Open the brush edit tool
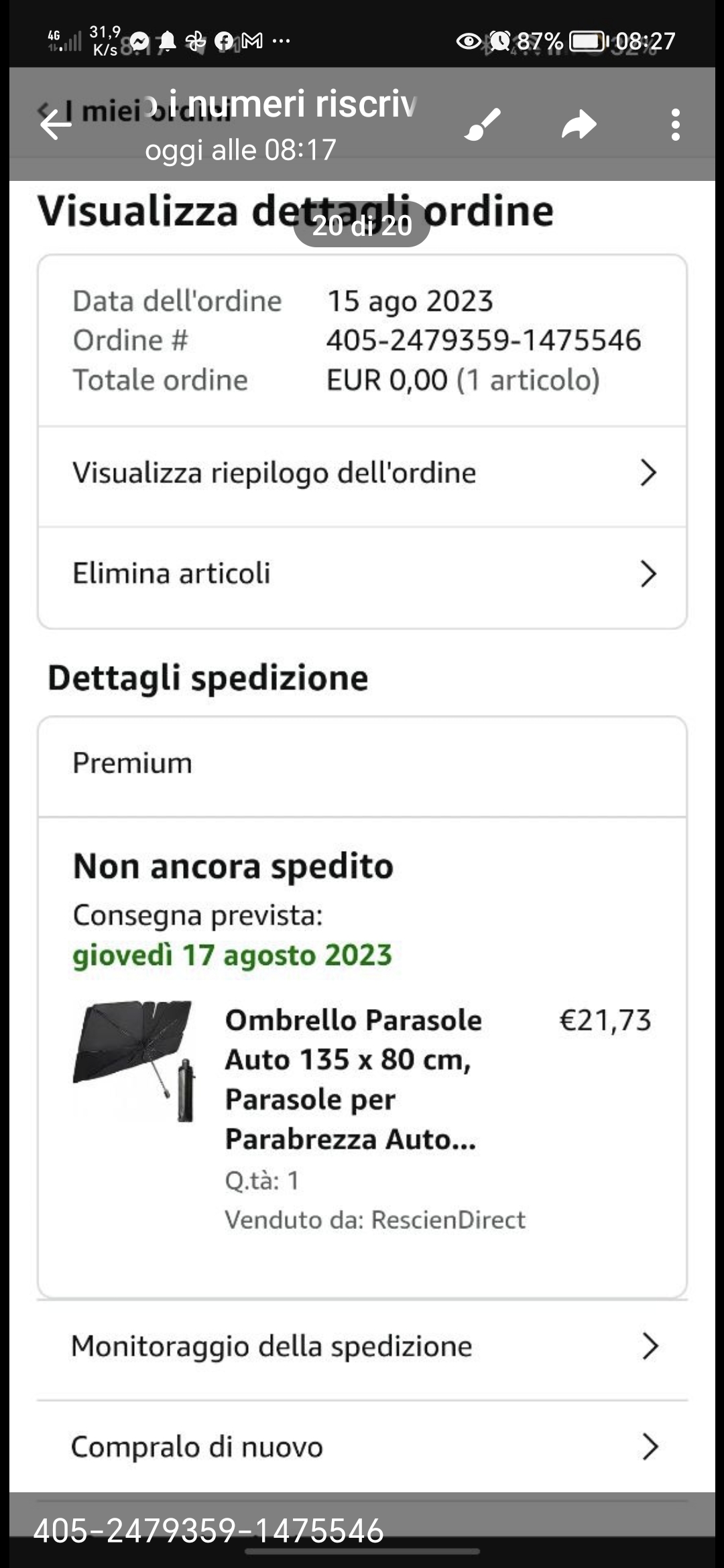The image size is (724, 1568). (x=483, y=125)
